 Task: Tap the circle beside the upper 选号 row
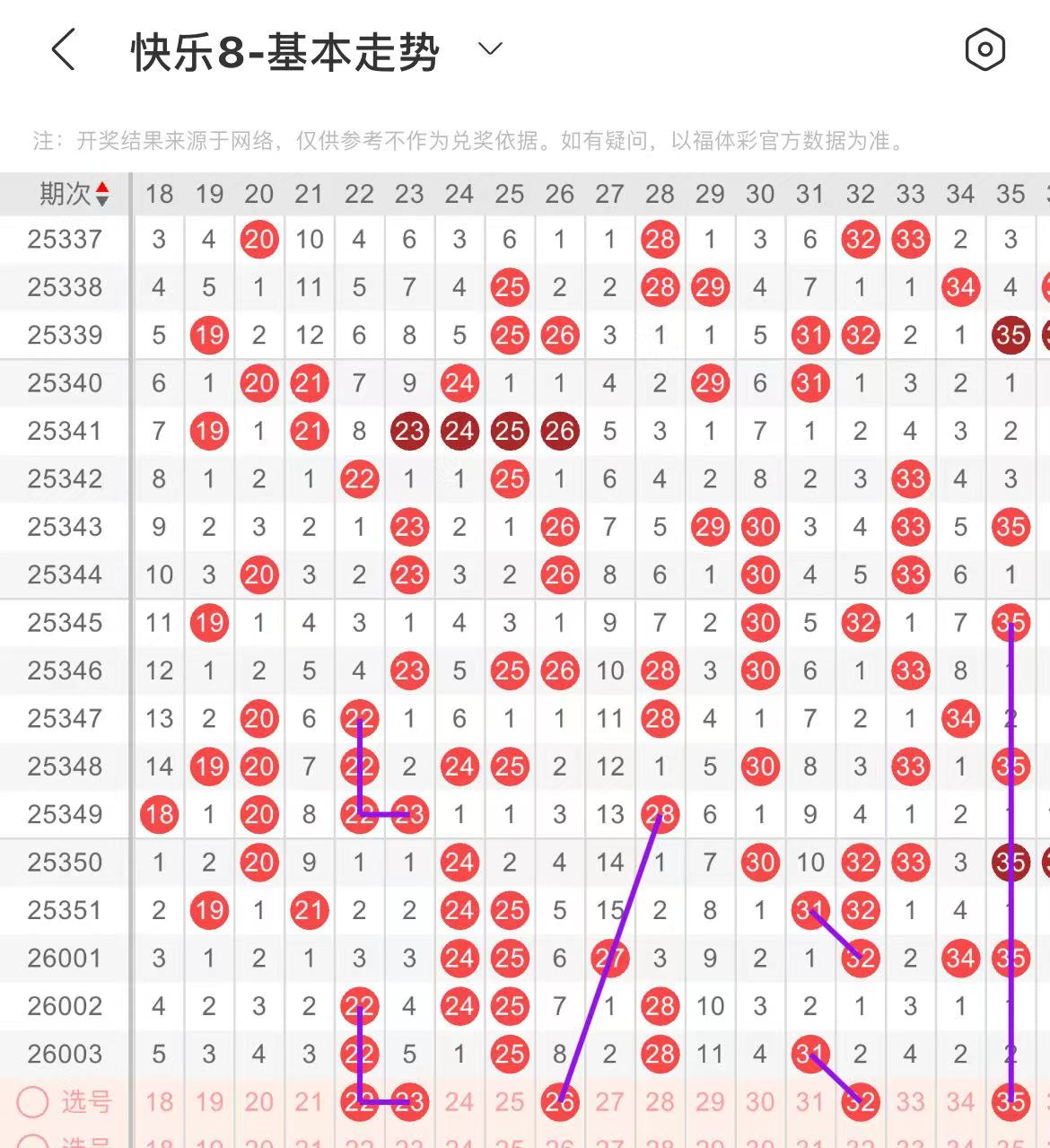[33, 1102]
